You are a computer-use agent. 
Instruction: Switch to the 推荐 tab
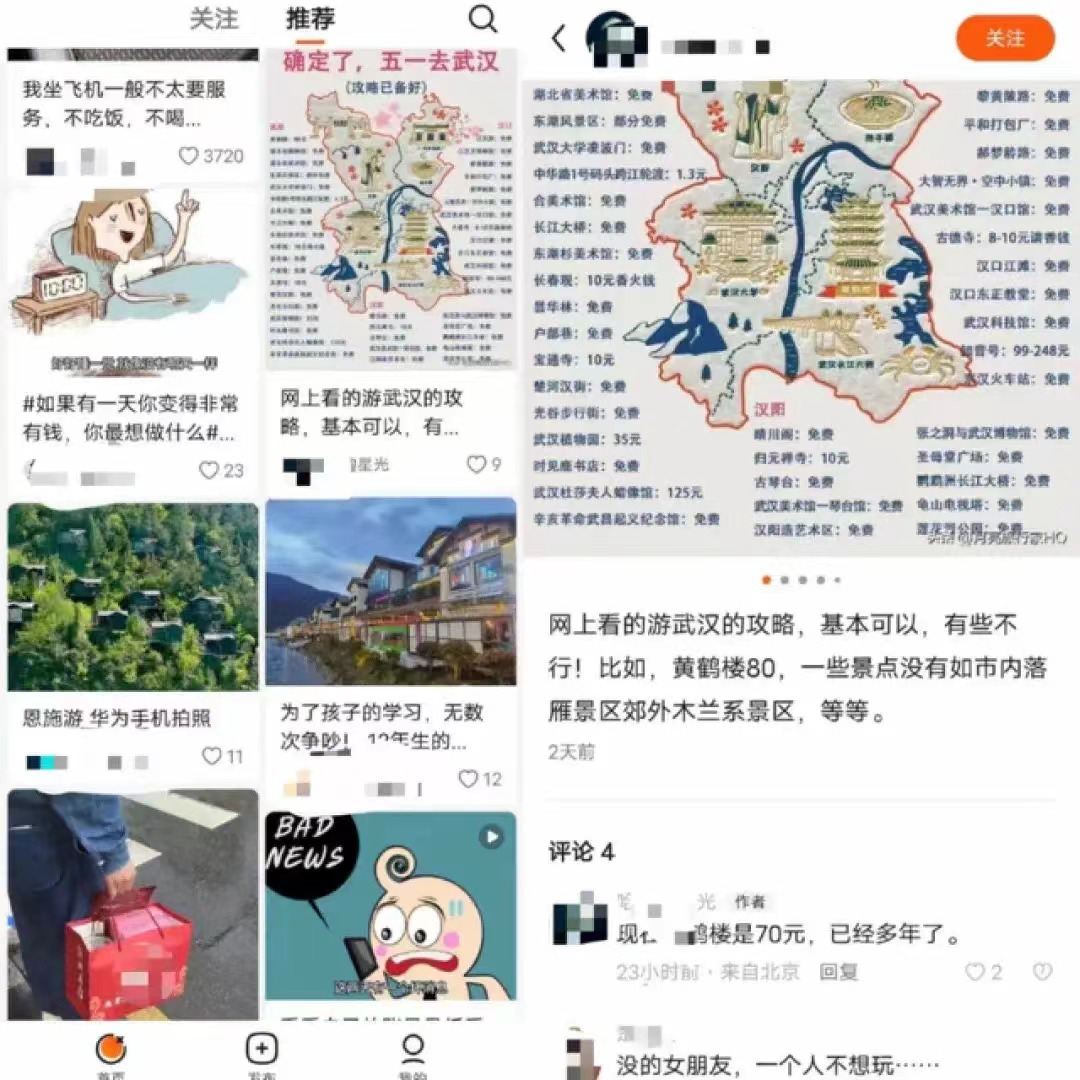(311, 19)
